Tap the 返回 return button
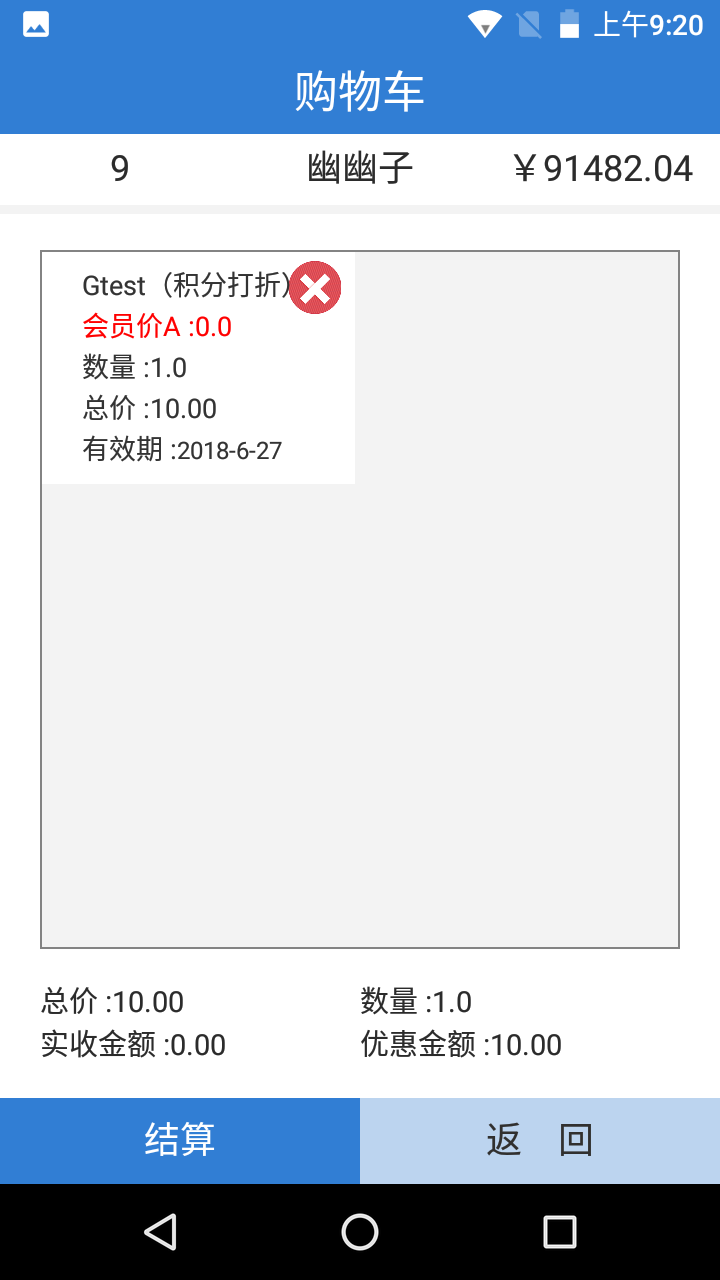The image size is (720, 1280). coord(540,1140)
